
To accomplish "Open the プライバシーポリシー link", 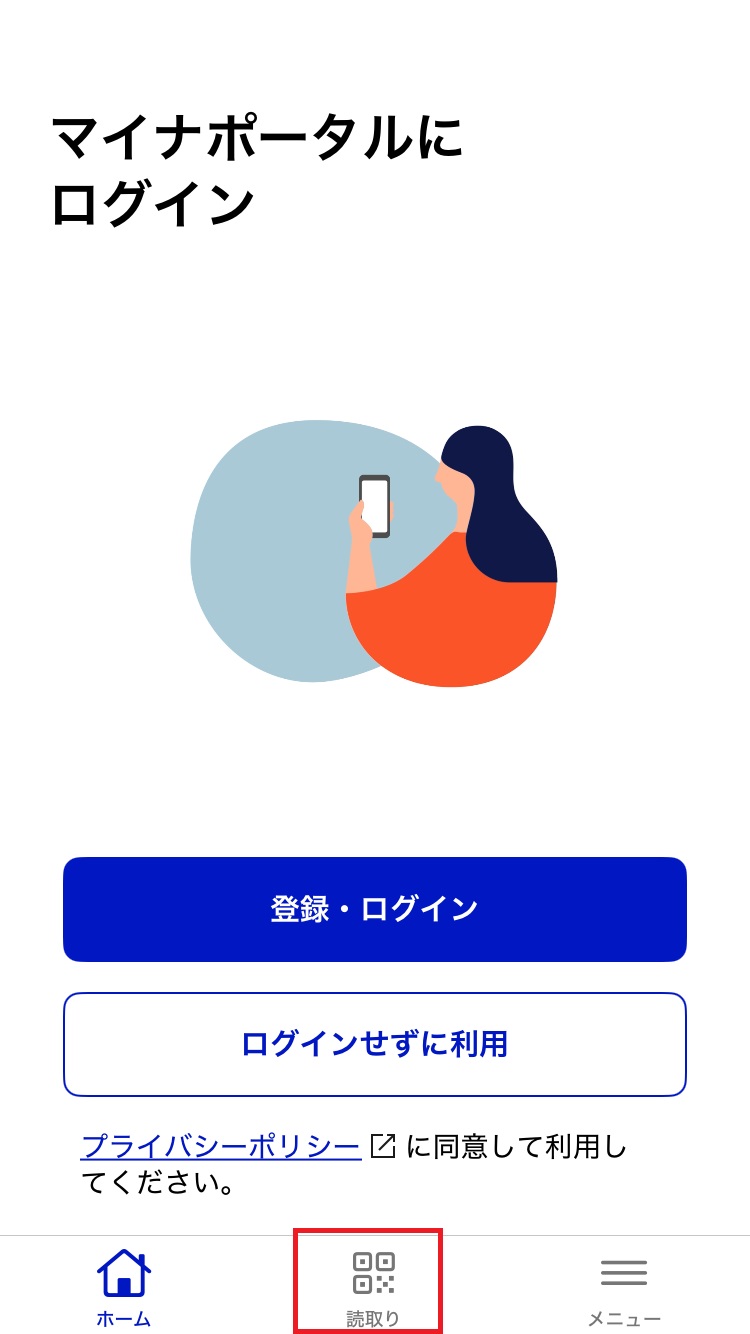I will coord(221,1146).
